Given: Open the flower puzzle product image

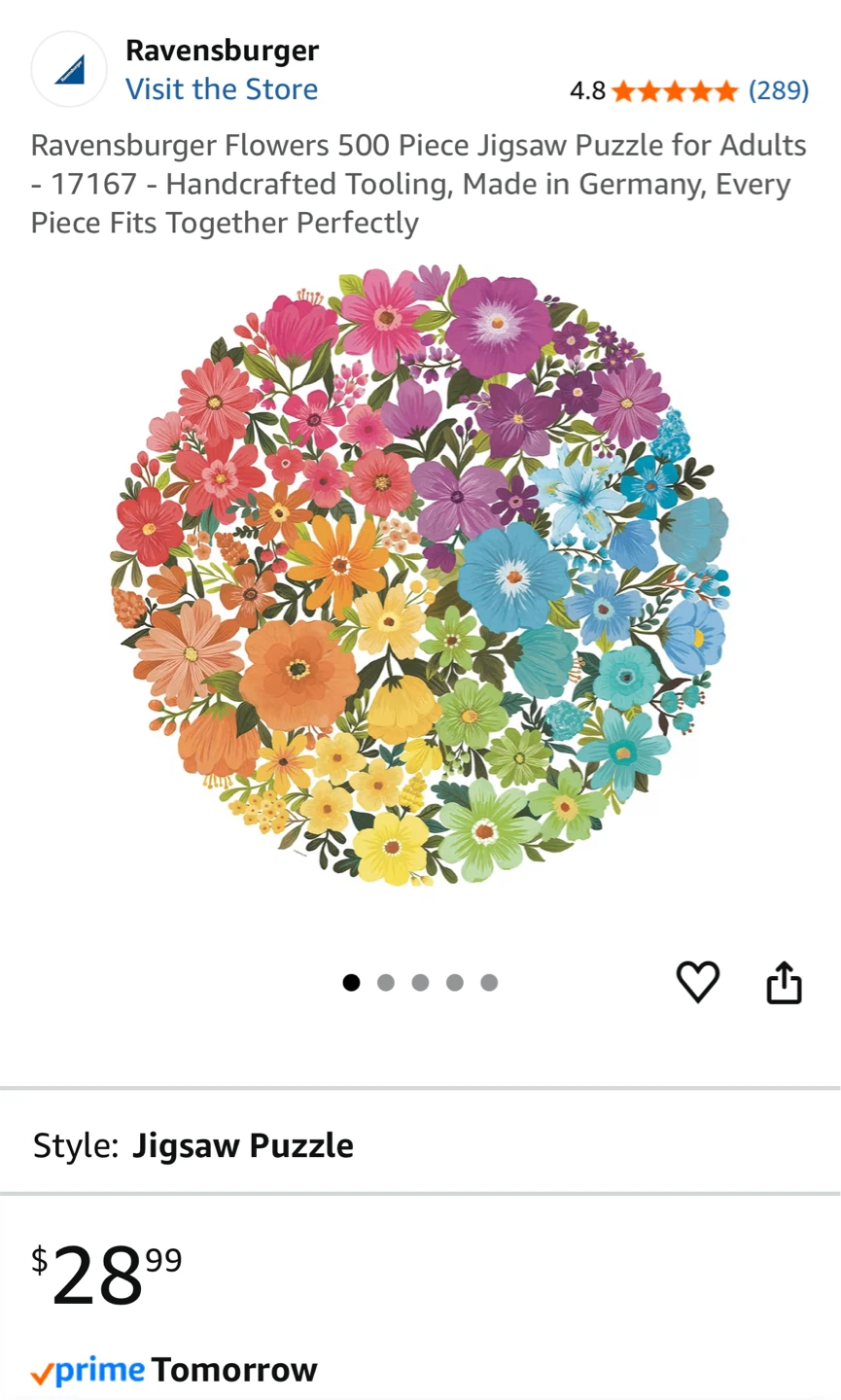Looking at the screenshot, I should (x=420, y=574).
